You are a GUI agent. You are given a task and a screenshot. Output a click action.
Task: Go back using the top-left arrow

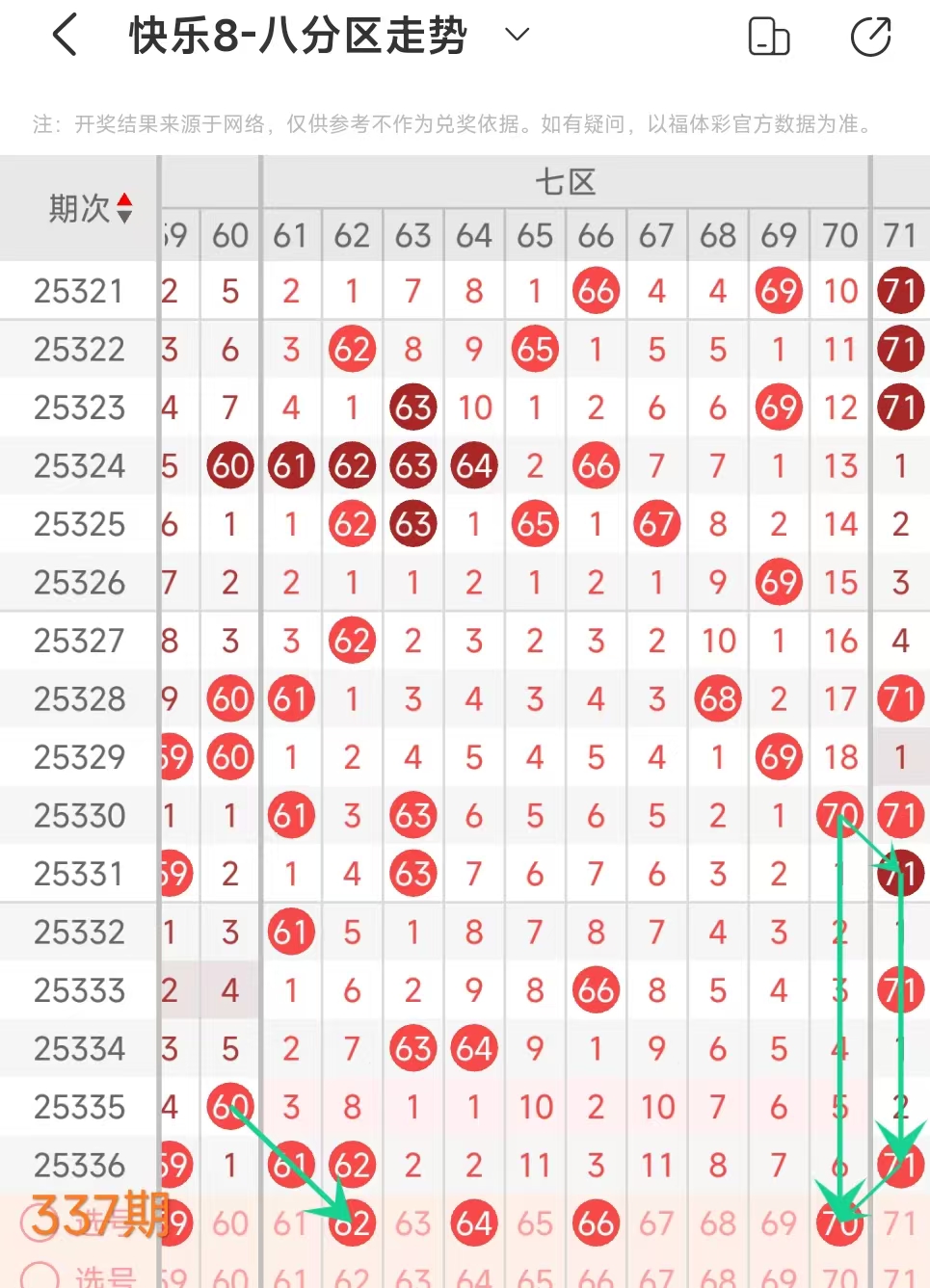pyautogui.click(x=65, y=36)
